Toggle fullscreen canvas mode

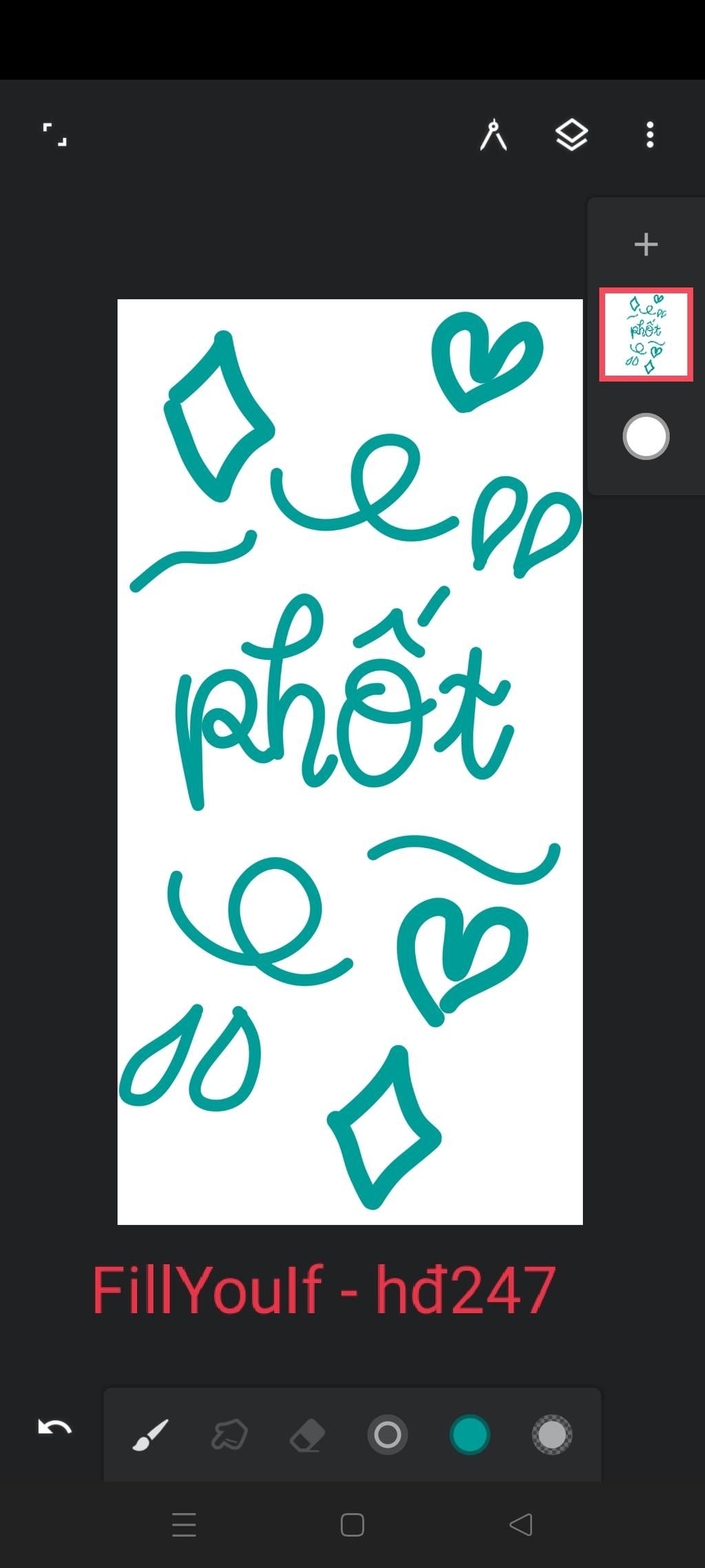54,134
